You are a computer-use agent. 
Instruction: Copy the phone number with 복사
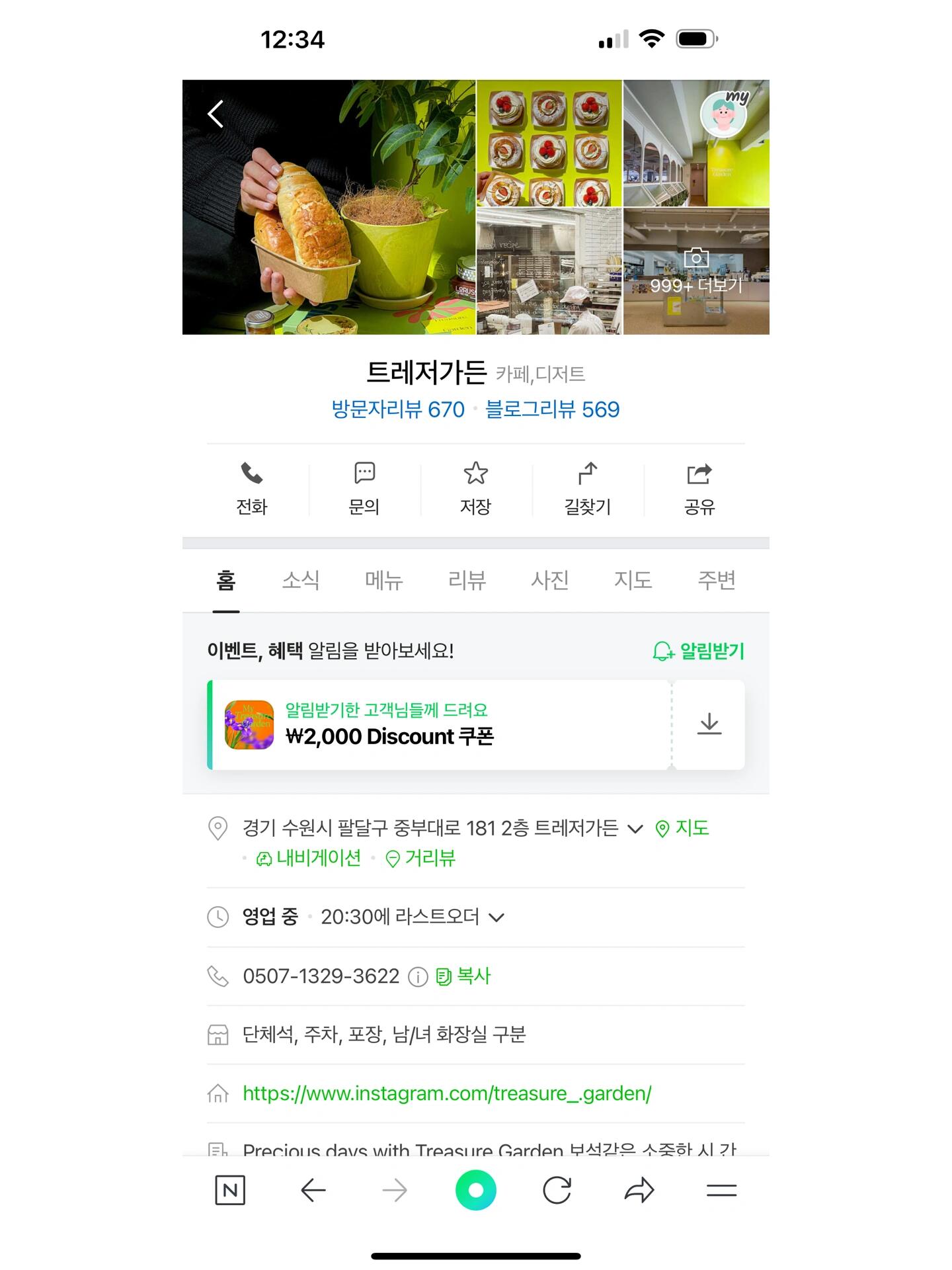point(464,976)
